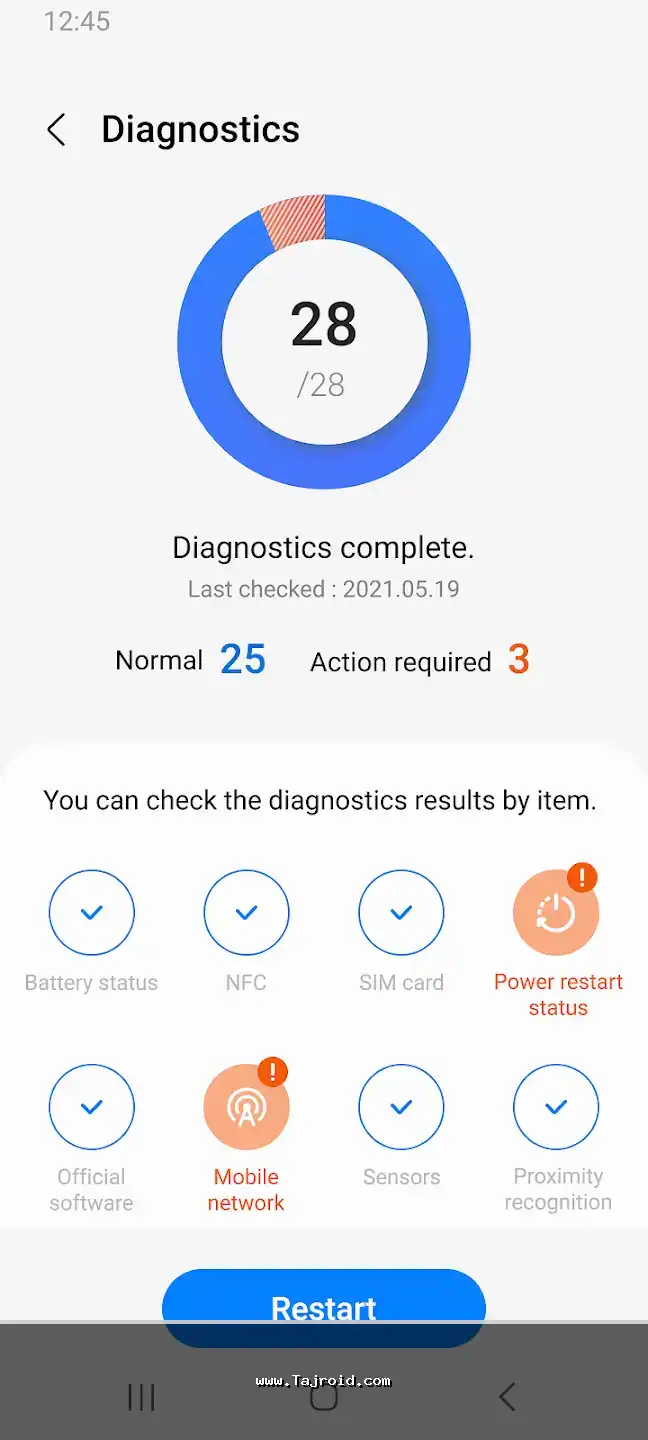This screenshot has width=648, height=1440.
Task: Open Proximity recognition diagnostics result
Action: [x=556, y=1107]
